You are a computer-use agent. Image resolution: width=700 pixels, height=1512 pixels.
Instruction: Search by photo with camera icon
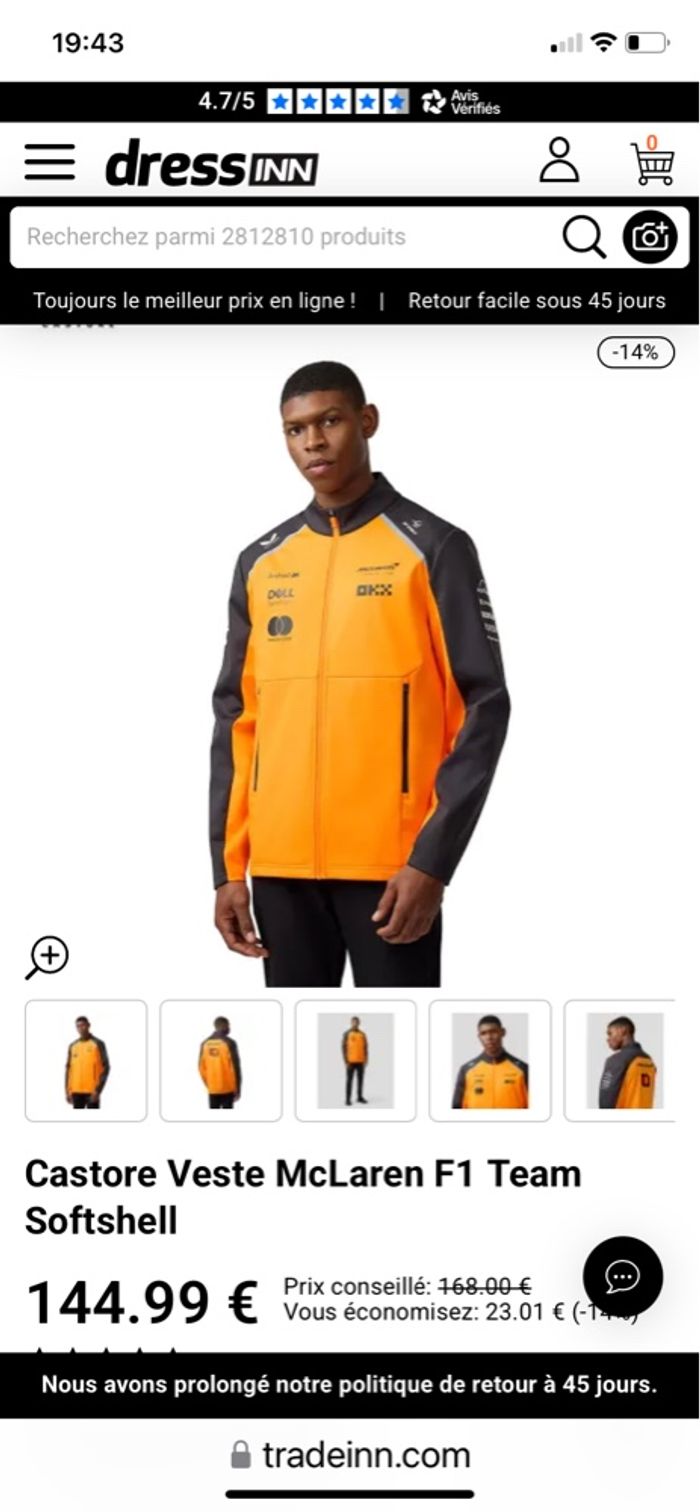click(650, 237)
